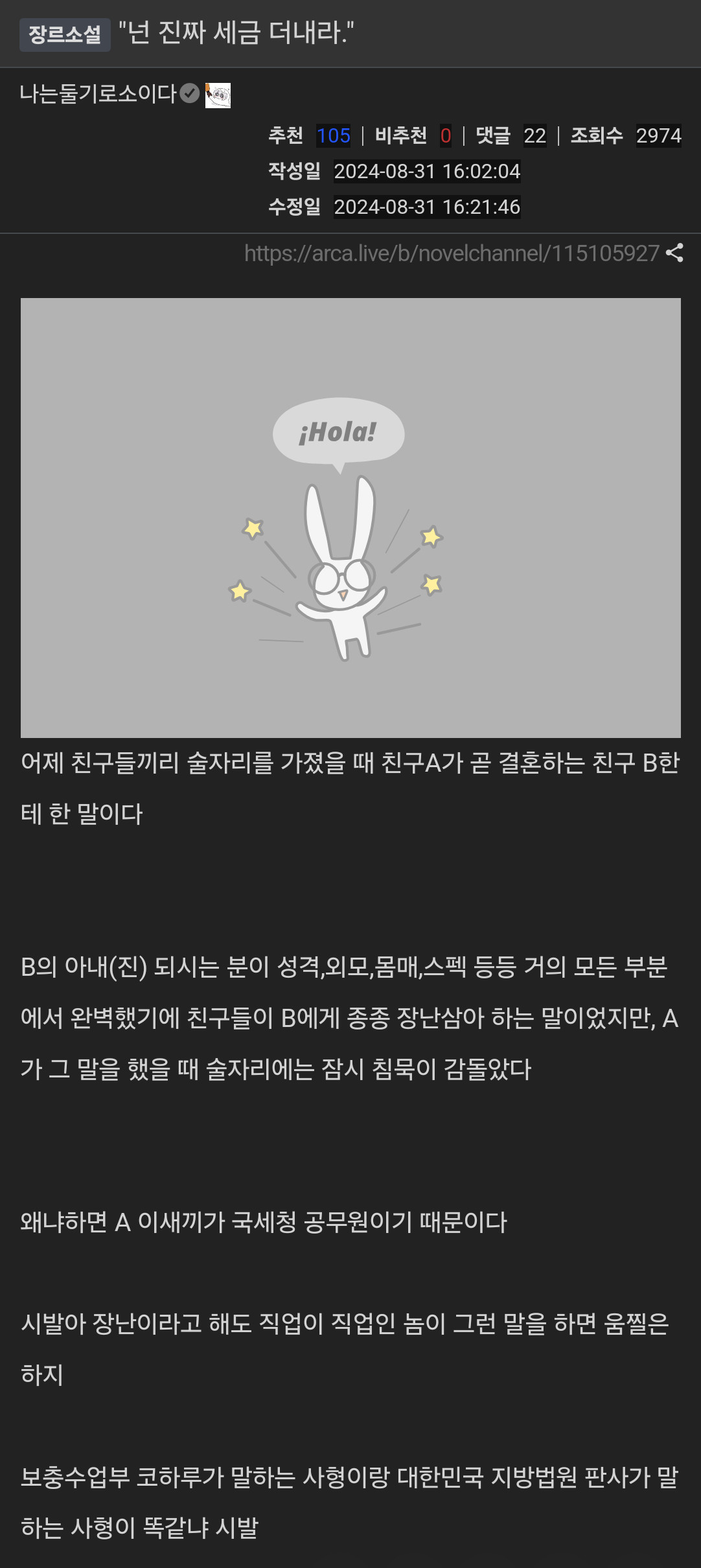Open the ¡Hola! rabbit image

[350, 518]
